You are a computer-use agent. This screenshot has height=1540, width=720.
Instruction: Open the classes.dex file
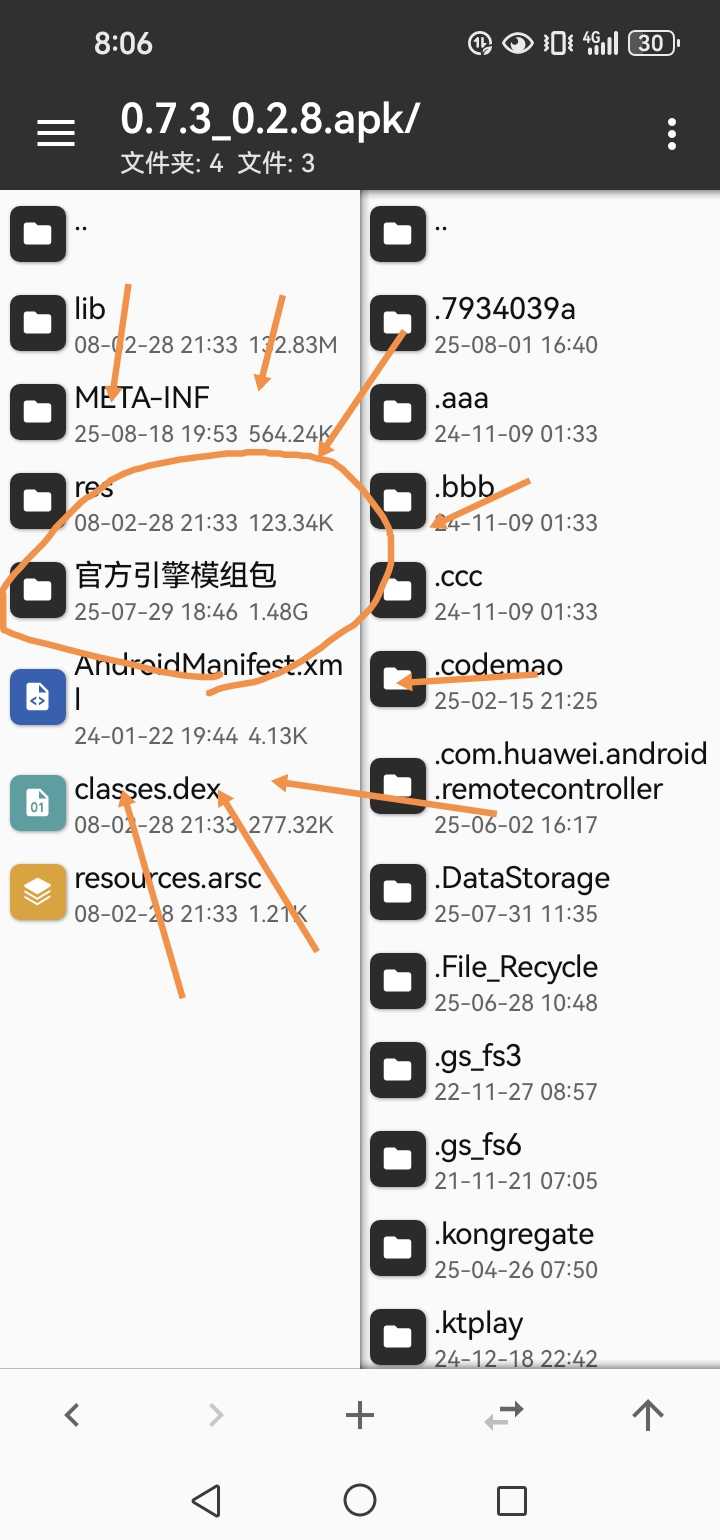pyautogui.click(x=180, y=803)
